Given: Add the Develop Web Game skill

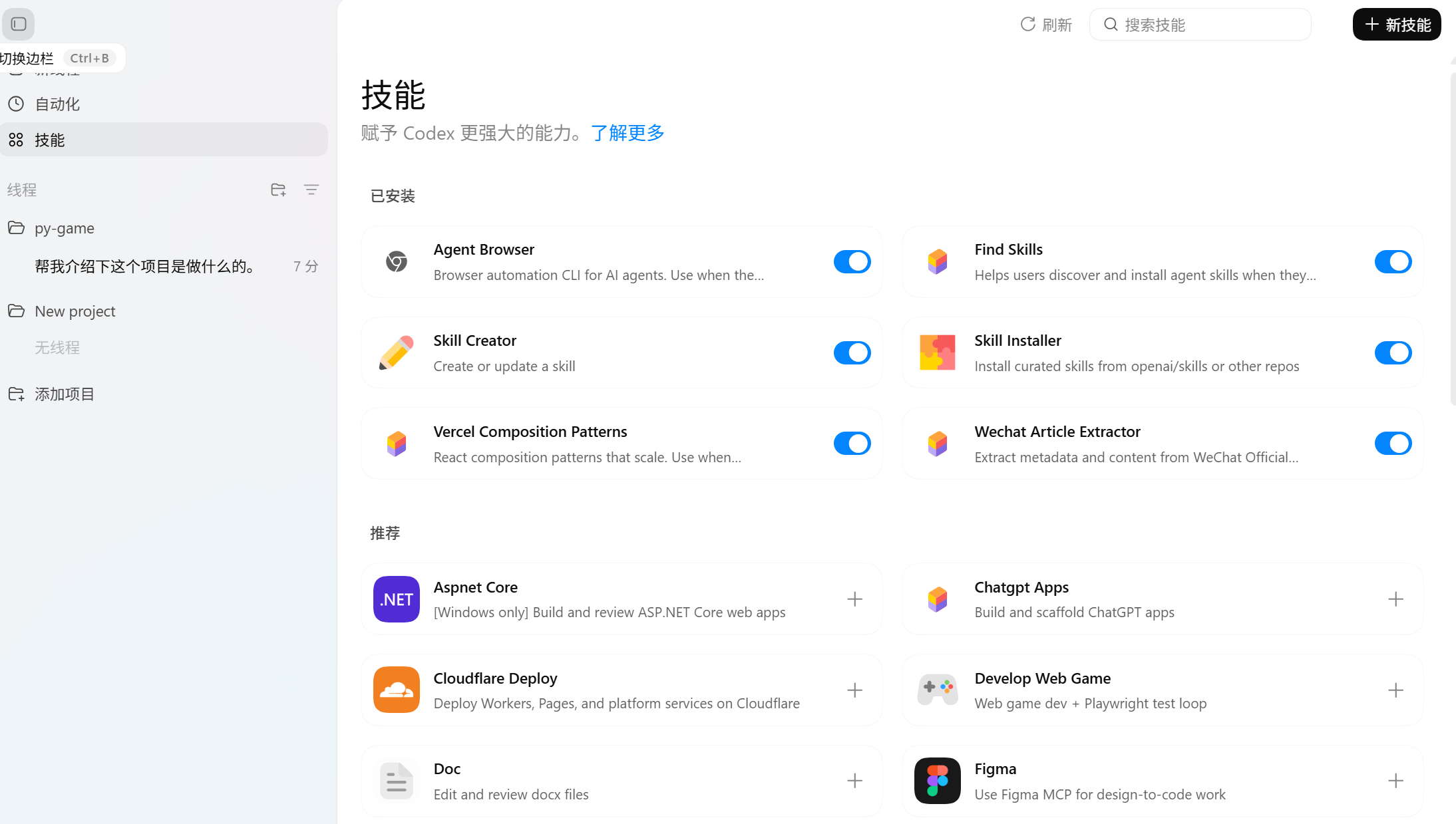Looking at the screenshot, I should click(x=1395, y=690).
